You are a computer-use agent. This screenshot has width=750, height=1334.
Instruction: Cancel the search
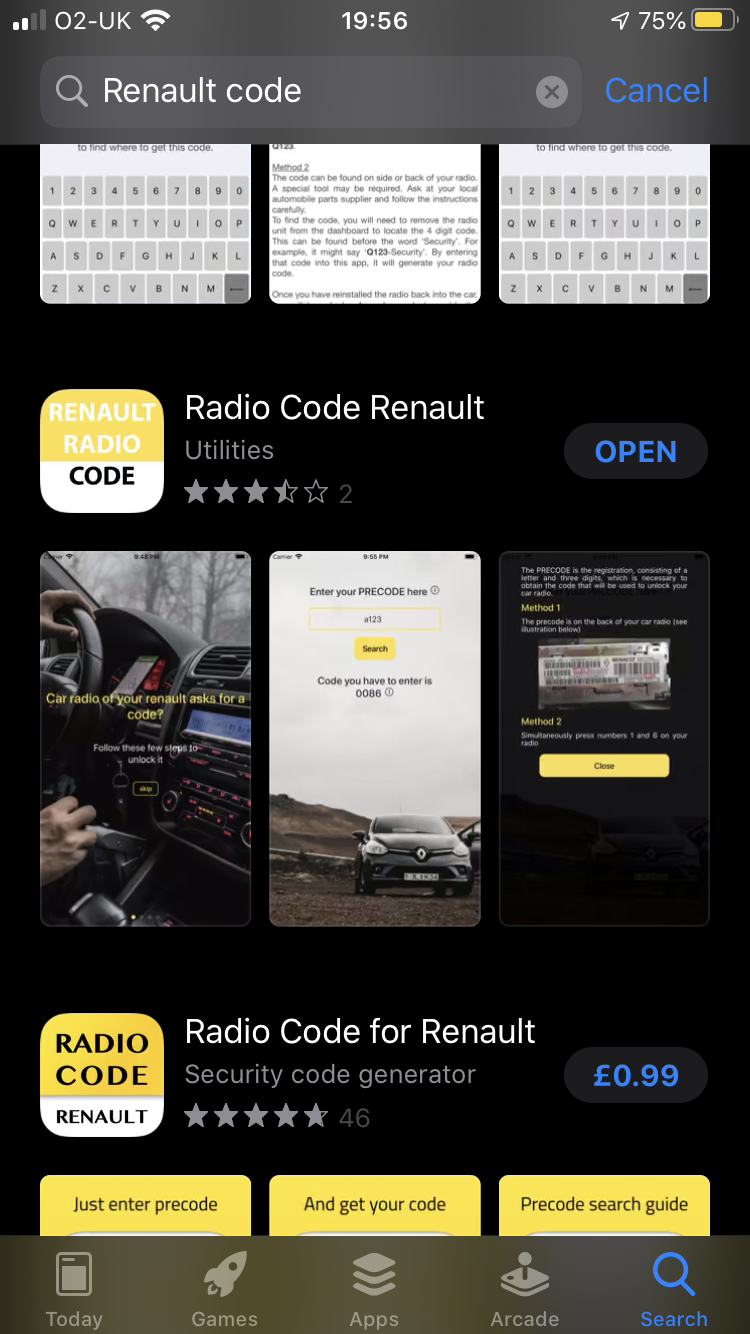click(x=656, y=91)
